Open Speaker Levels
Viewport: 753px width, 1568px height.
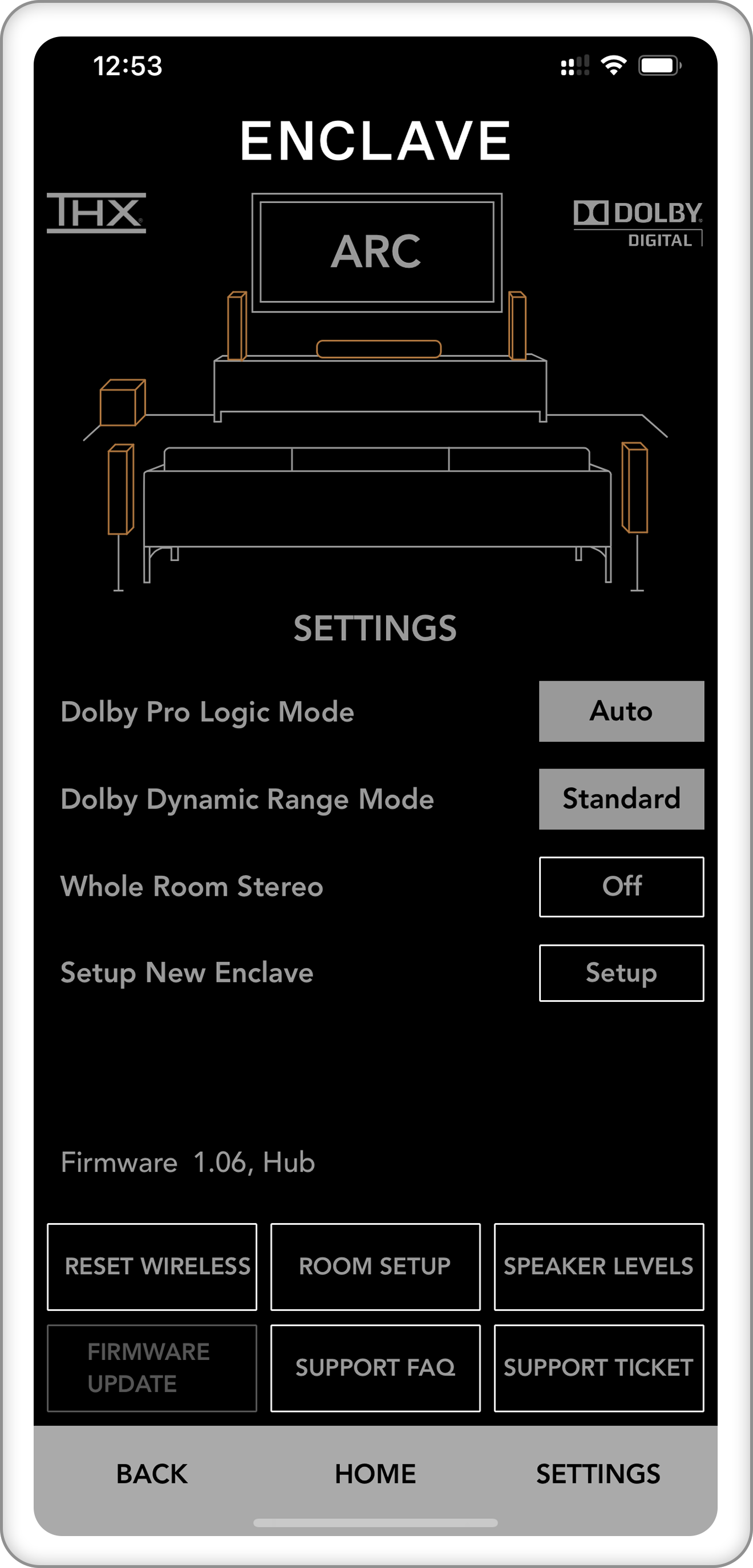[598, 1266]
